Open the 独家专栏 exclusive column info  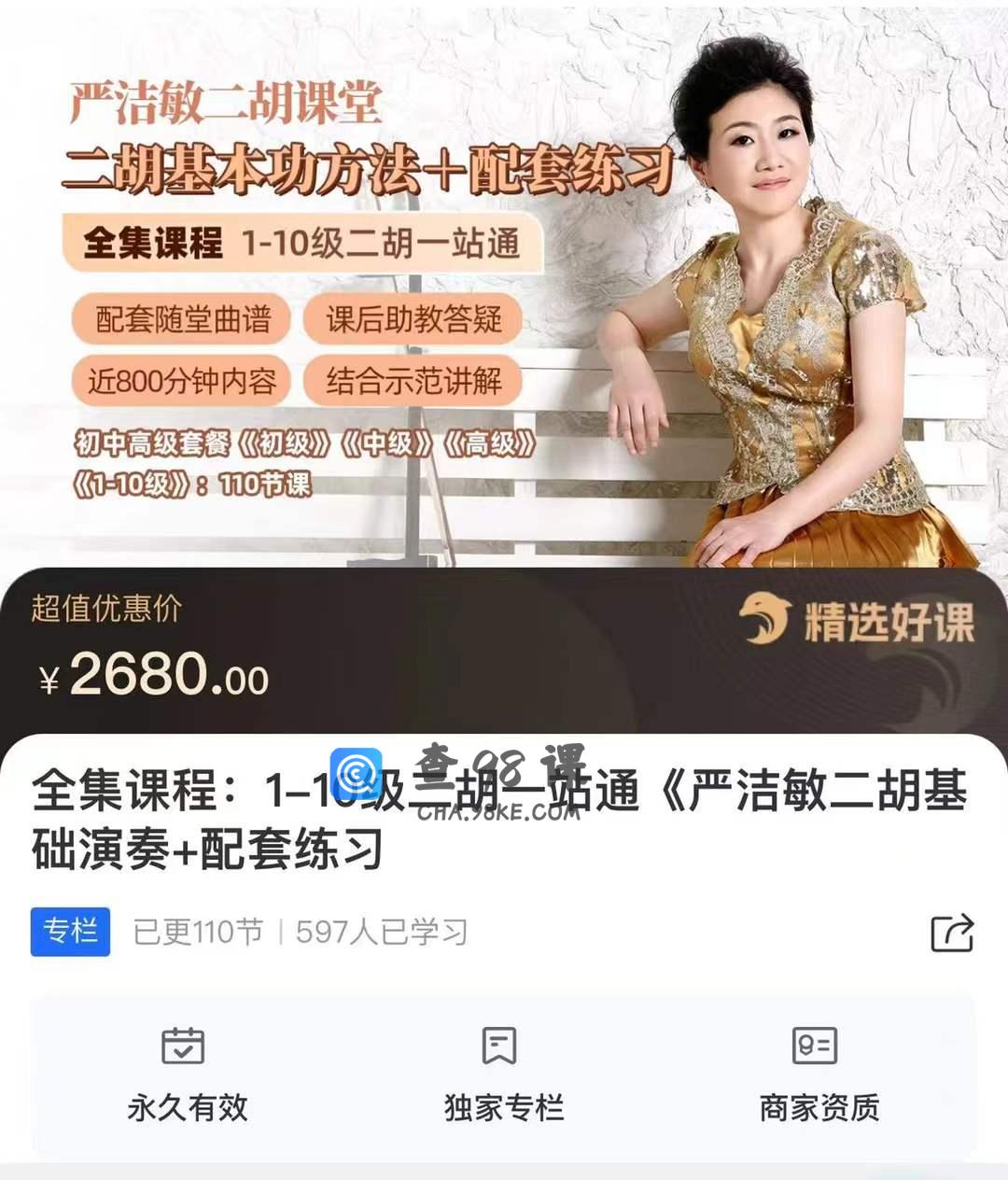pyautogui.click(x=503, y=1074)
